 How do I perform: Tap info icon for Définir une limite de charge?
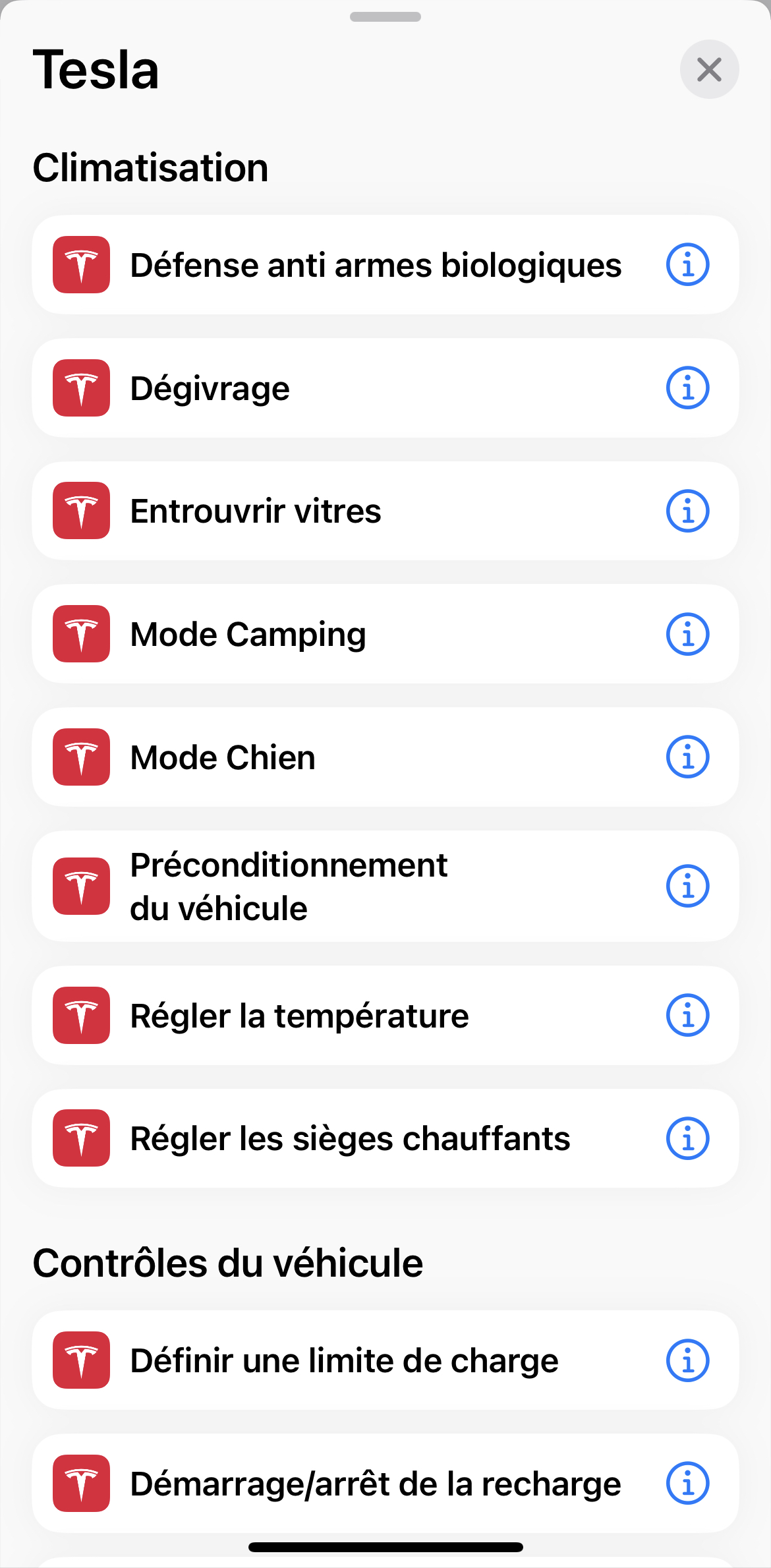pos(687,1361)
